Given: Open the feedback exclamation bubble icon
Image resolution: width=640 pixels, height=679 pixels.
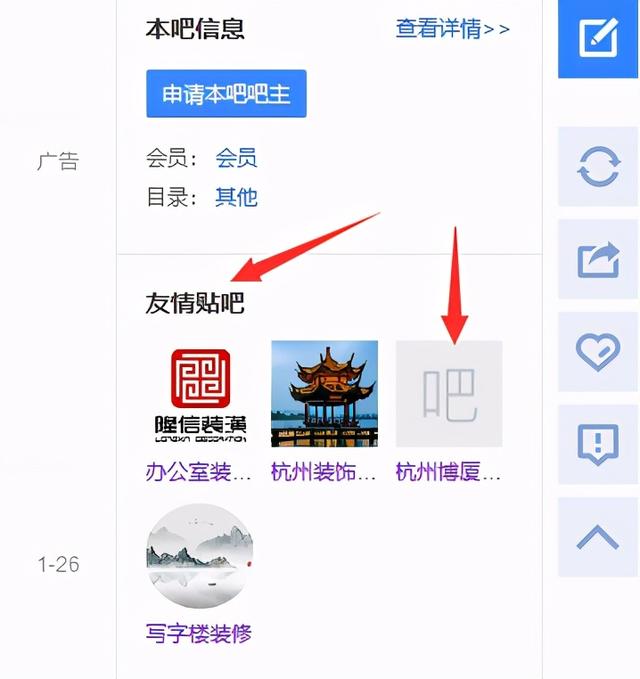Looking at the screenshot, I should 598,444.
